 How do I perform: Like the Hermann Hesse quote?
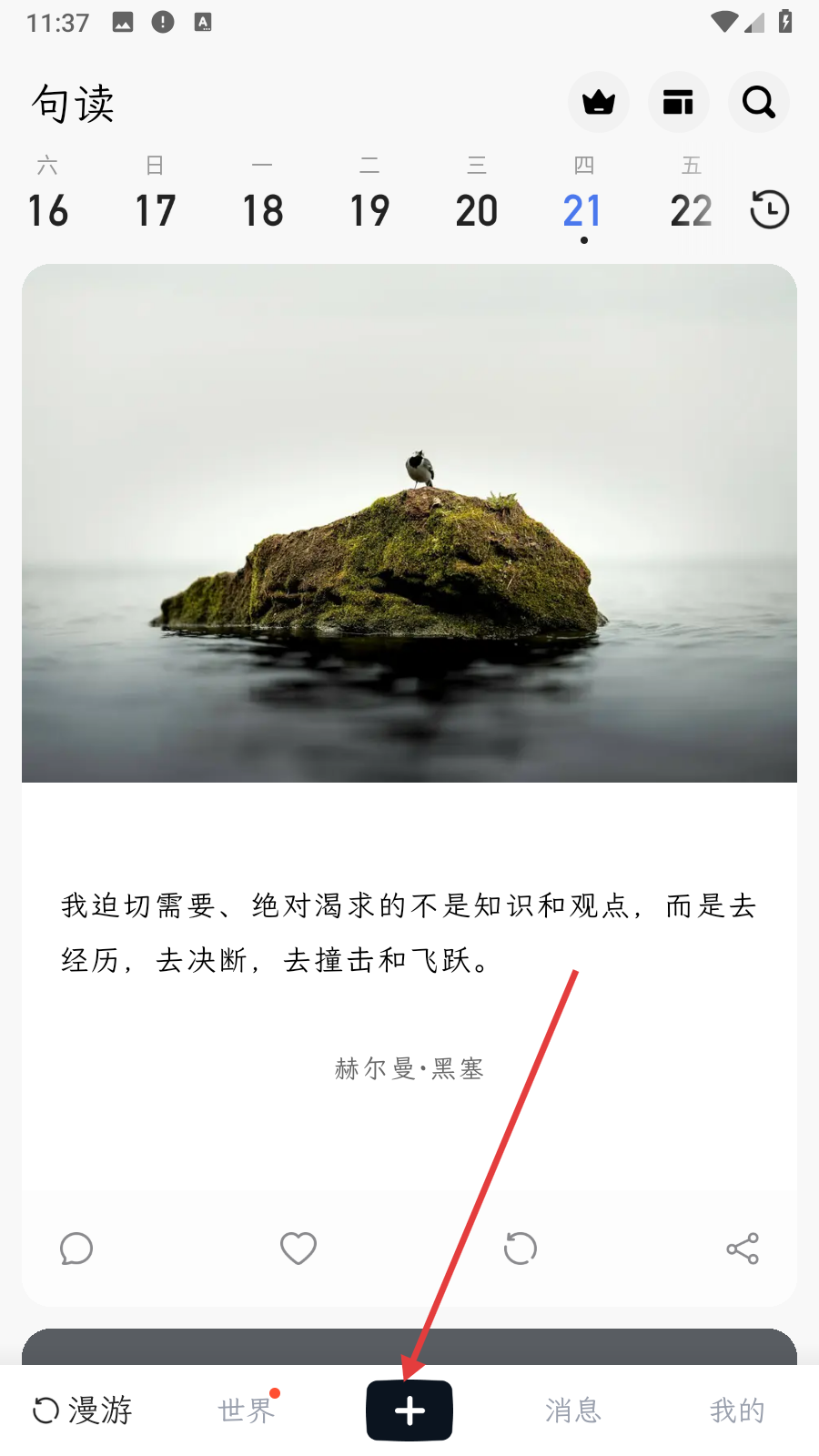pyautogui.click(x=298, y=1249)
